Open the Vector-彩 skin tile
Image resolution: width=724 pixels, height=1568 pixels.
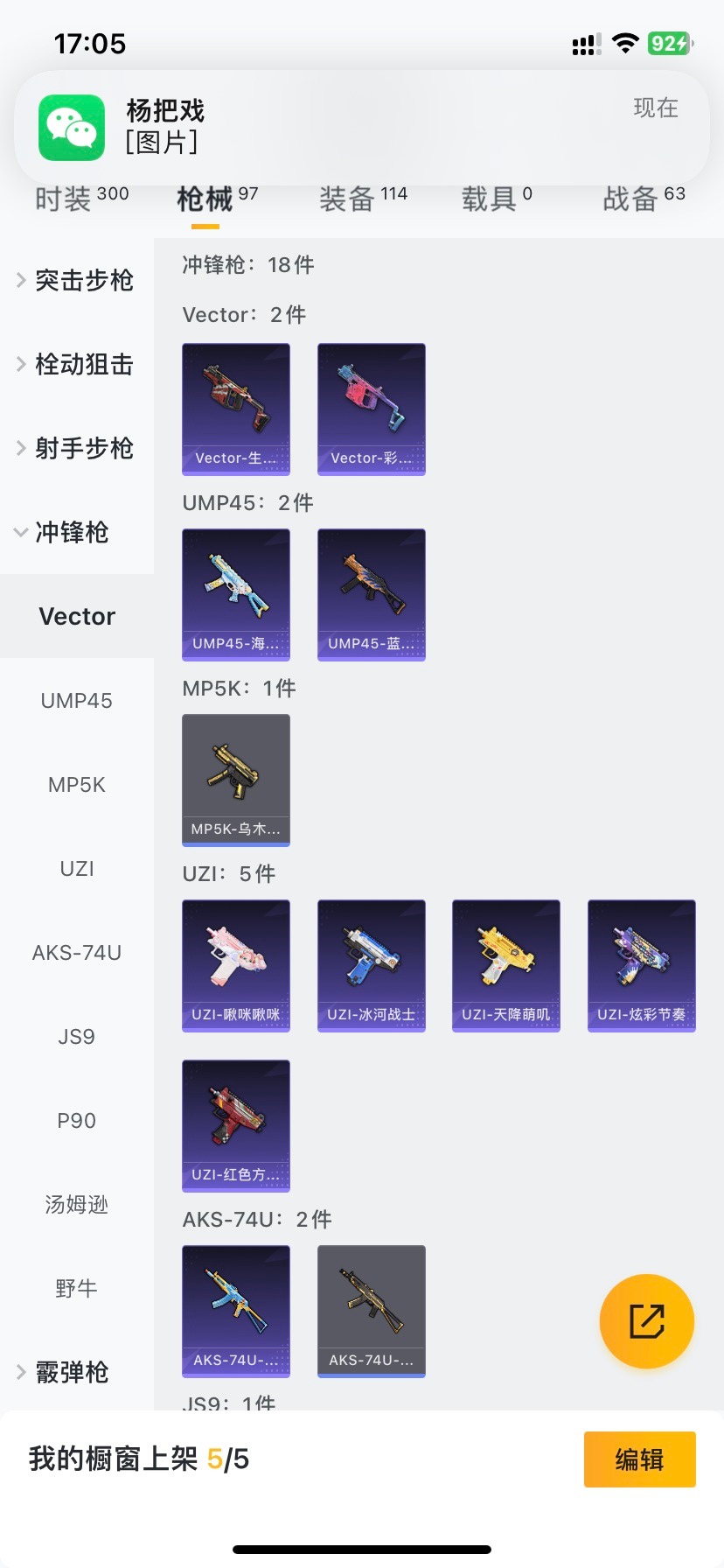pyautogui.click(x=371, y=409)
